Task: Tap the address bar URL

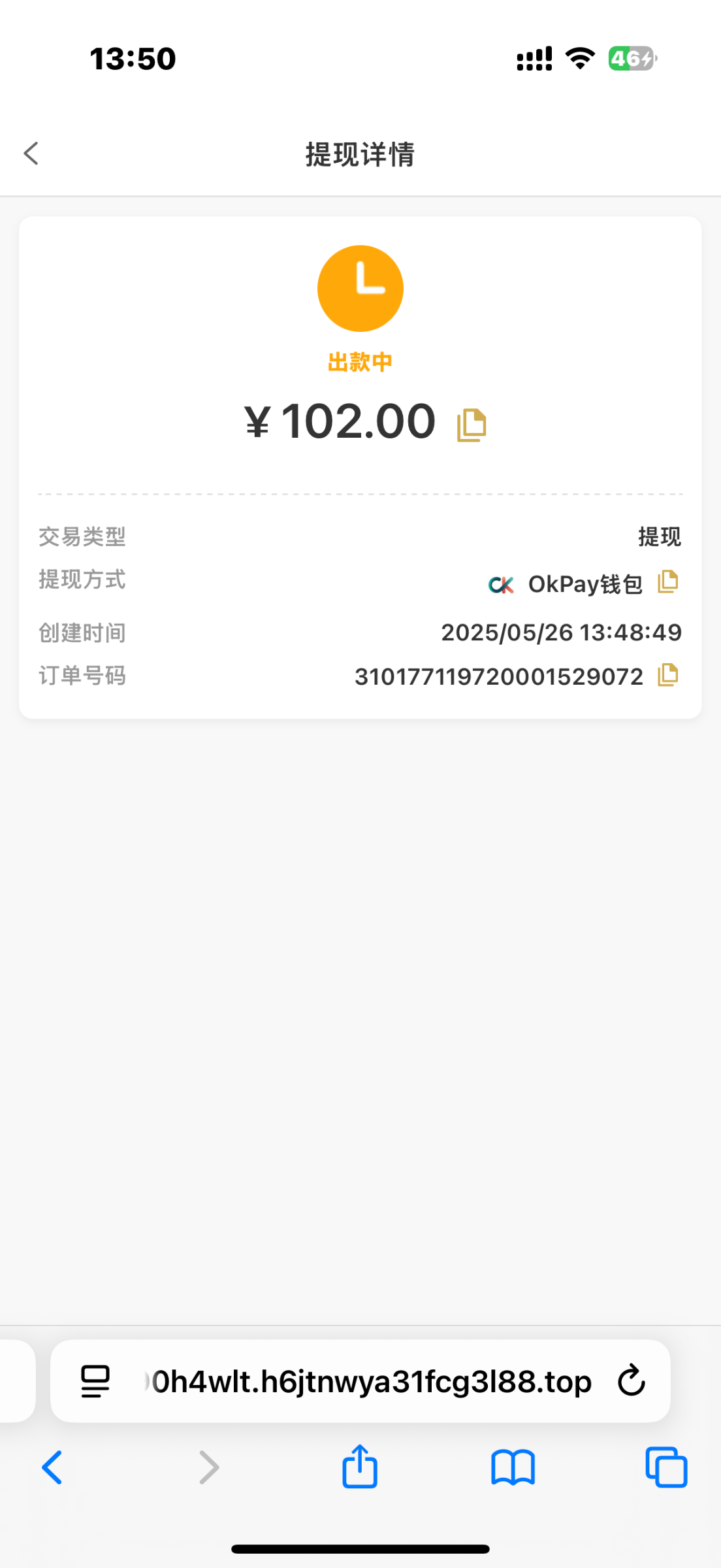Action: point(371,1380)
